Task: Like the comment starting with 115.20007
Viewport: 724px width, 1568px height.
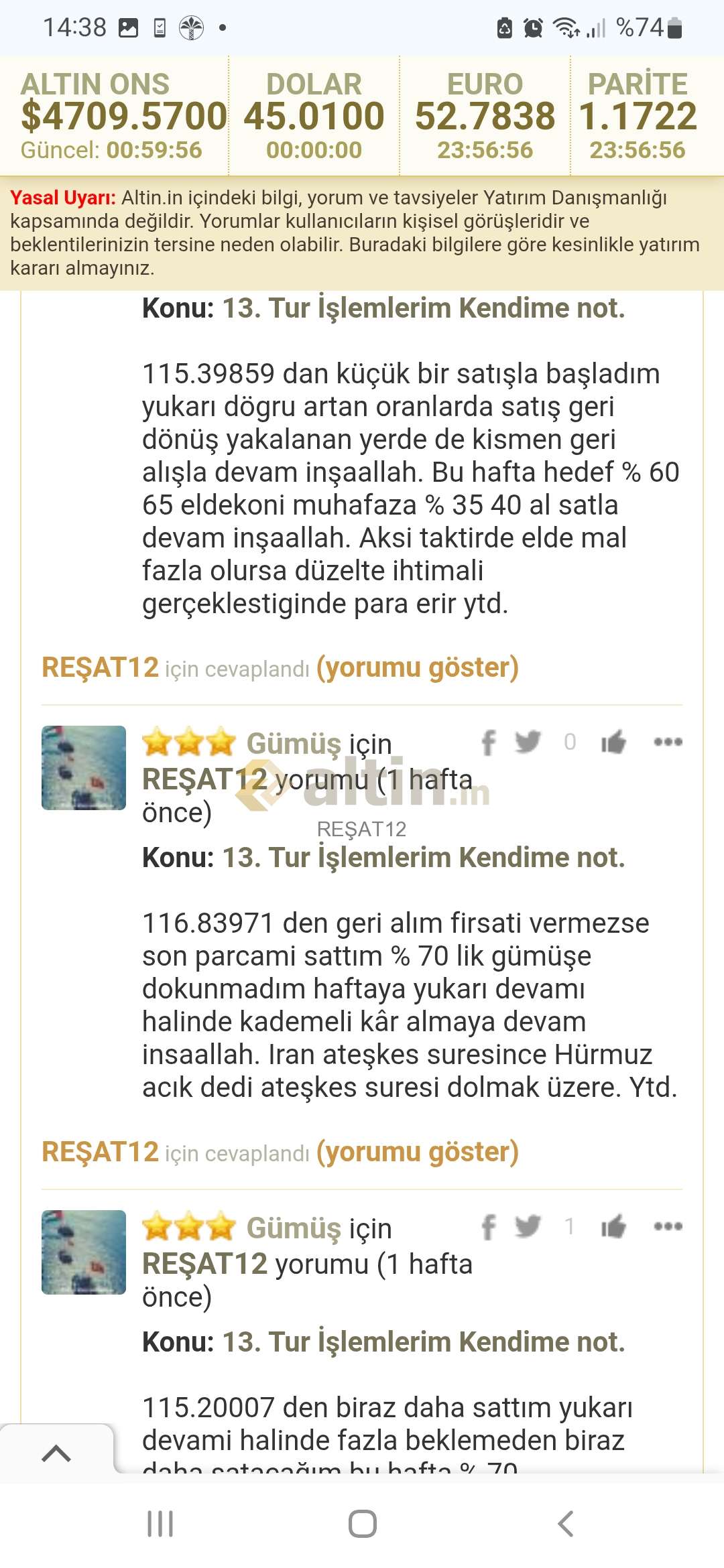Action: click(613, 1226)
